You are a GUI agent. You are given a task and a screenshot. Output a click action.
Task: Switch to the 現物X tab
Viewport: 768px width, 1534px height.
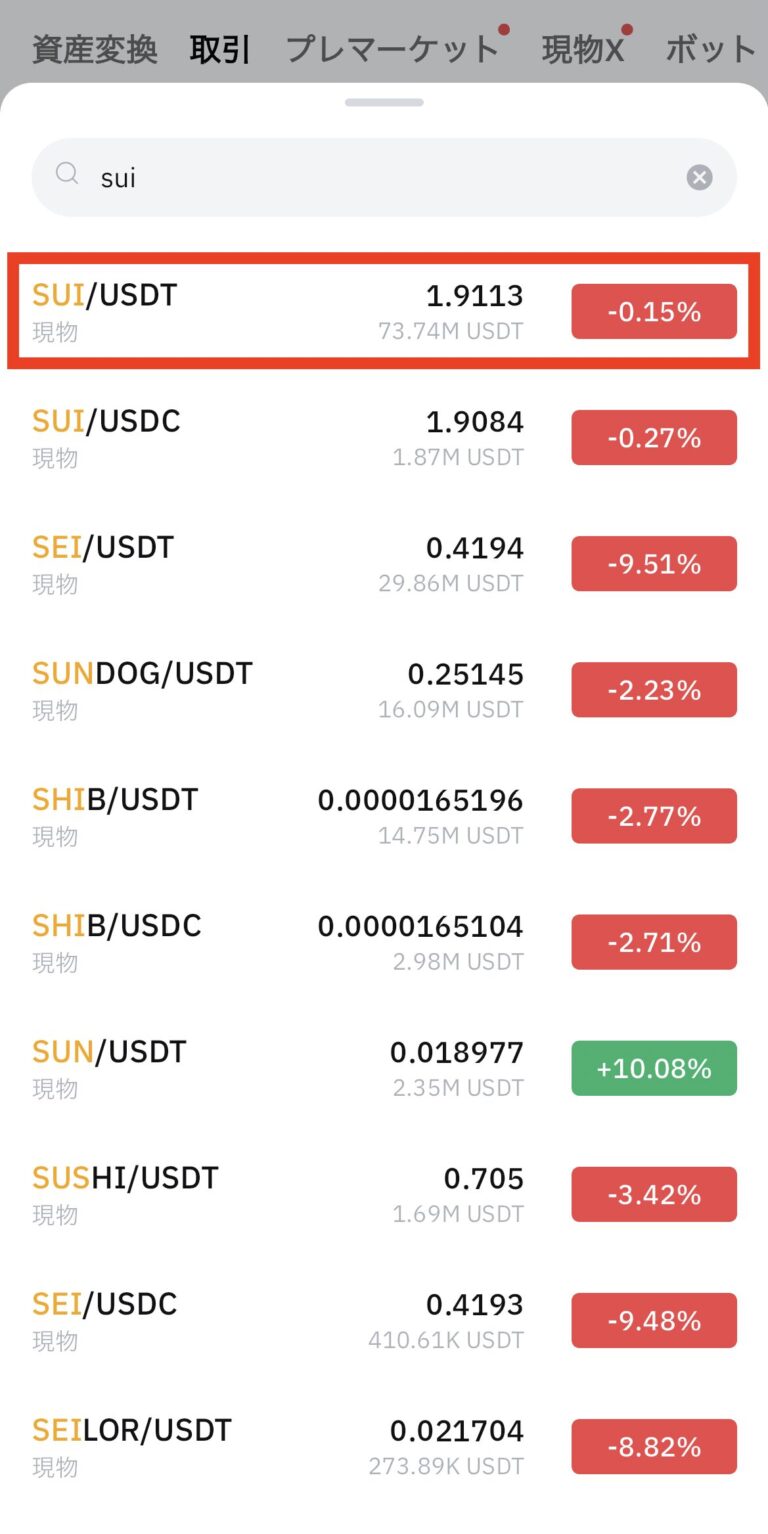[580, 48]
